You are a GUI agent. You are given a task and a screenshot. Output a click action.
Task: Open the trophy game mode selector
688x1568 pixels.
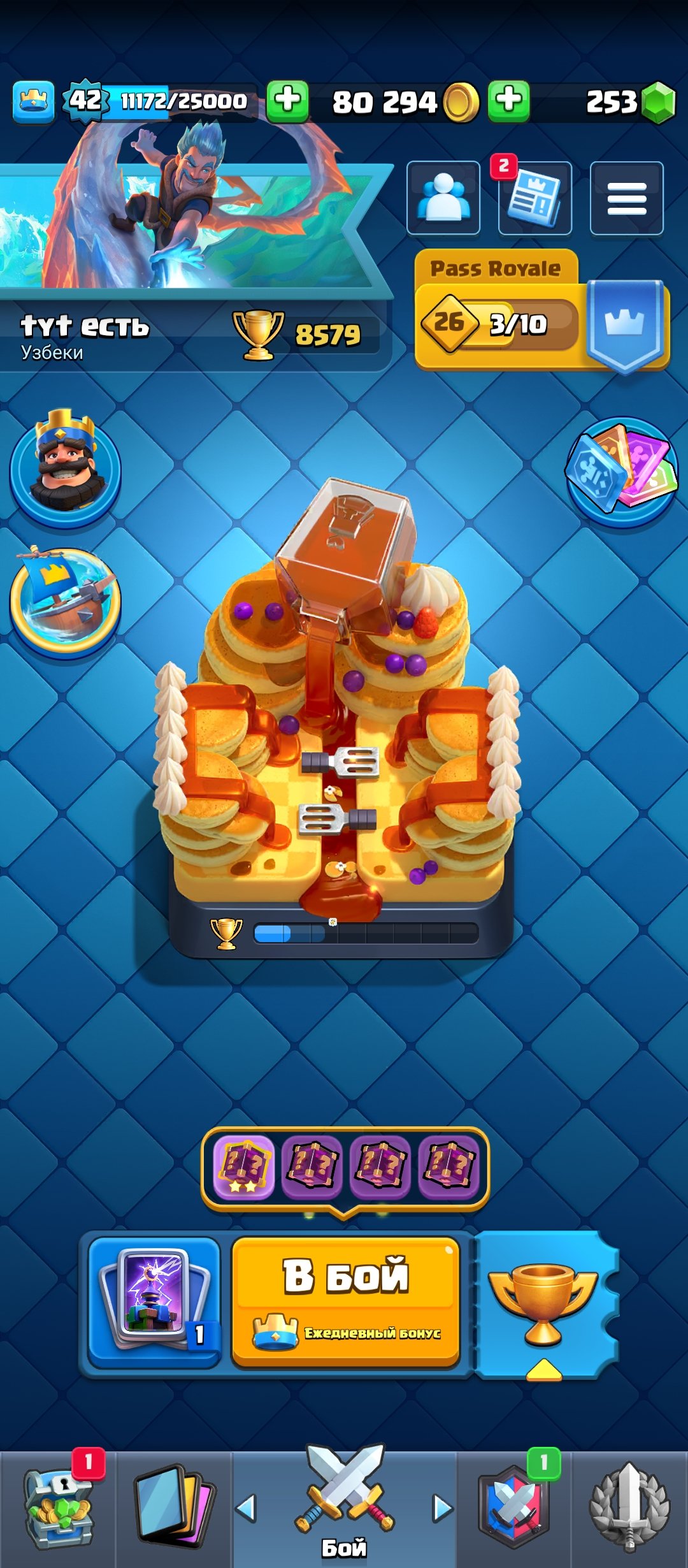543,1304
